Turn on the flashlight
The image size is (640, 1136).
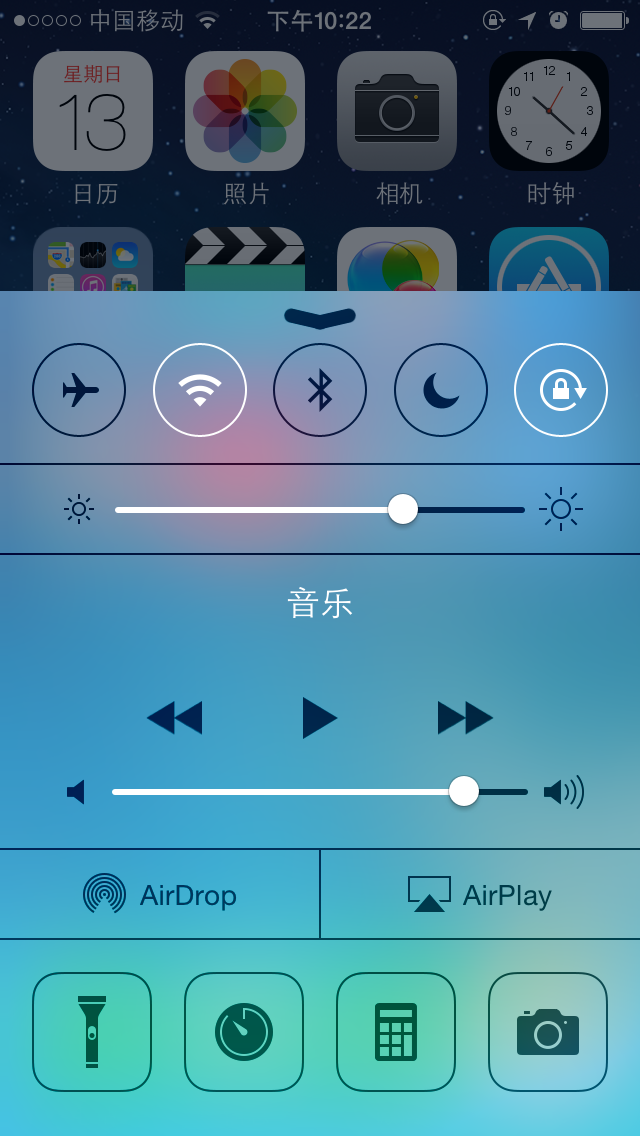pos(92,1032)
